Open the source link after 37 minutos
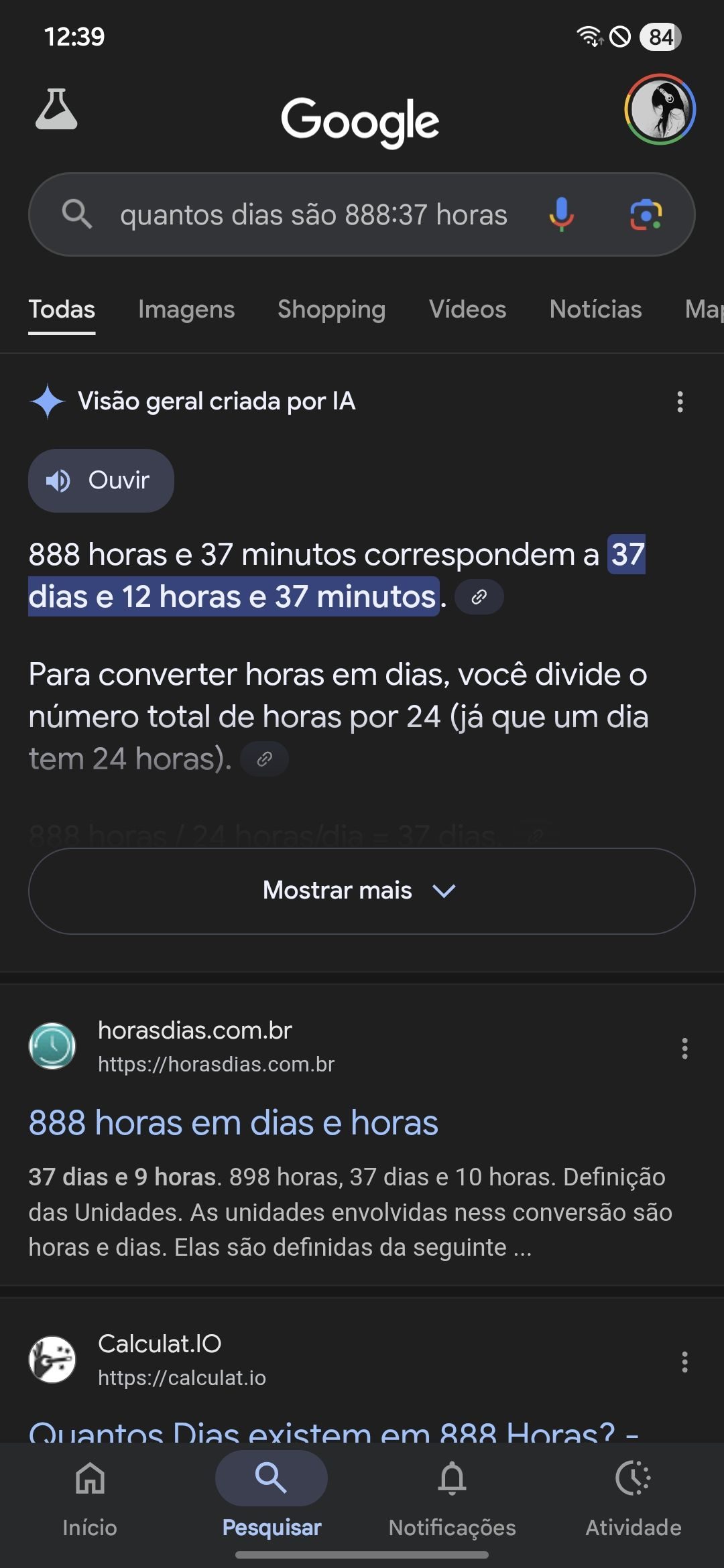The width and height of the screenshot is (724, 1568). [x=479, y=596]
